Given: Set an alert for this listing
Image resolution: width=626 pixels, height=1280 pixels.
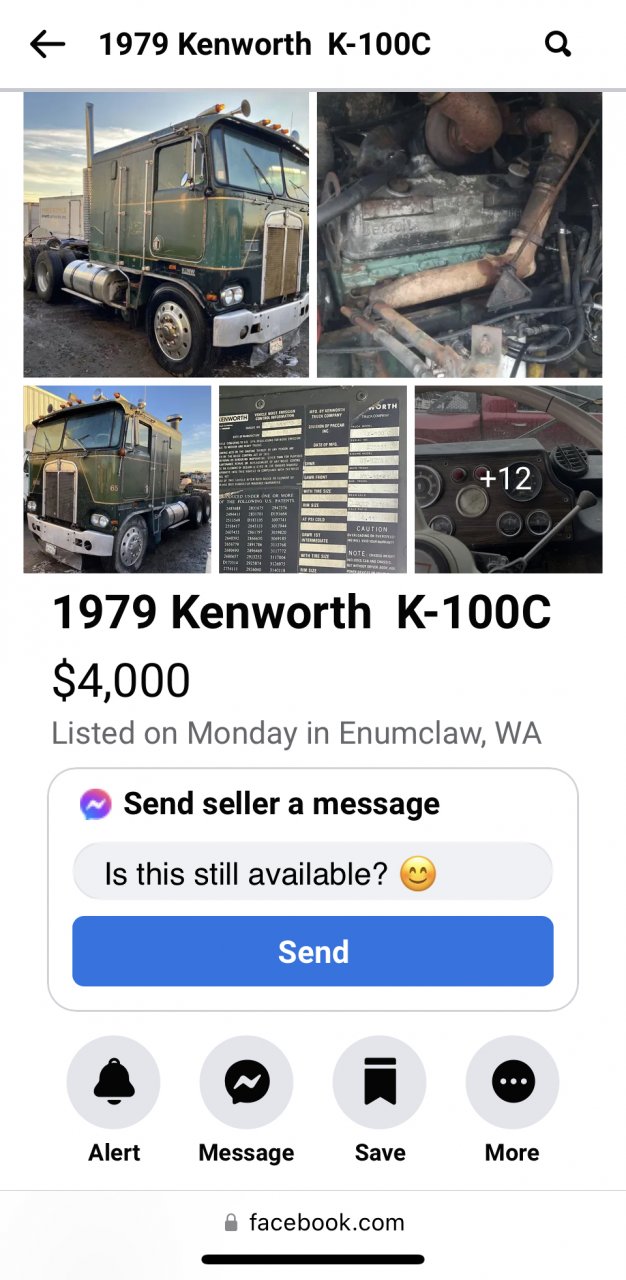Looking at the screenshot, I should click(114, 1083).
